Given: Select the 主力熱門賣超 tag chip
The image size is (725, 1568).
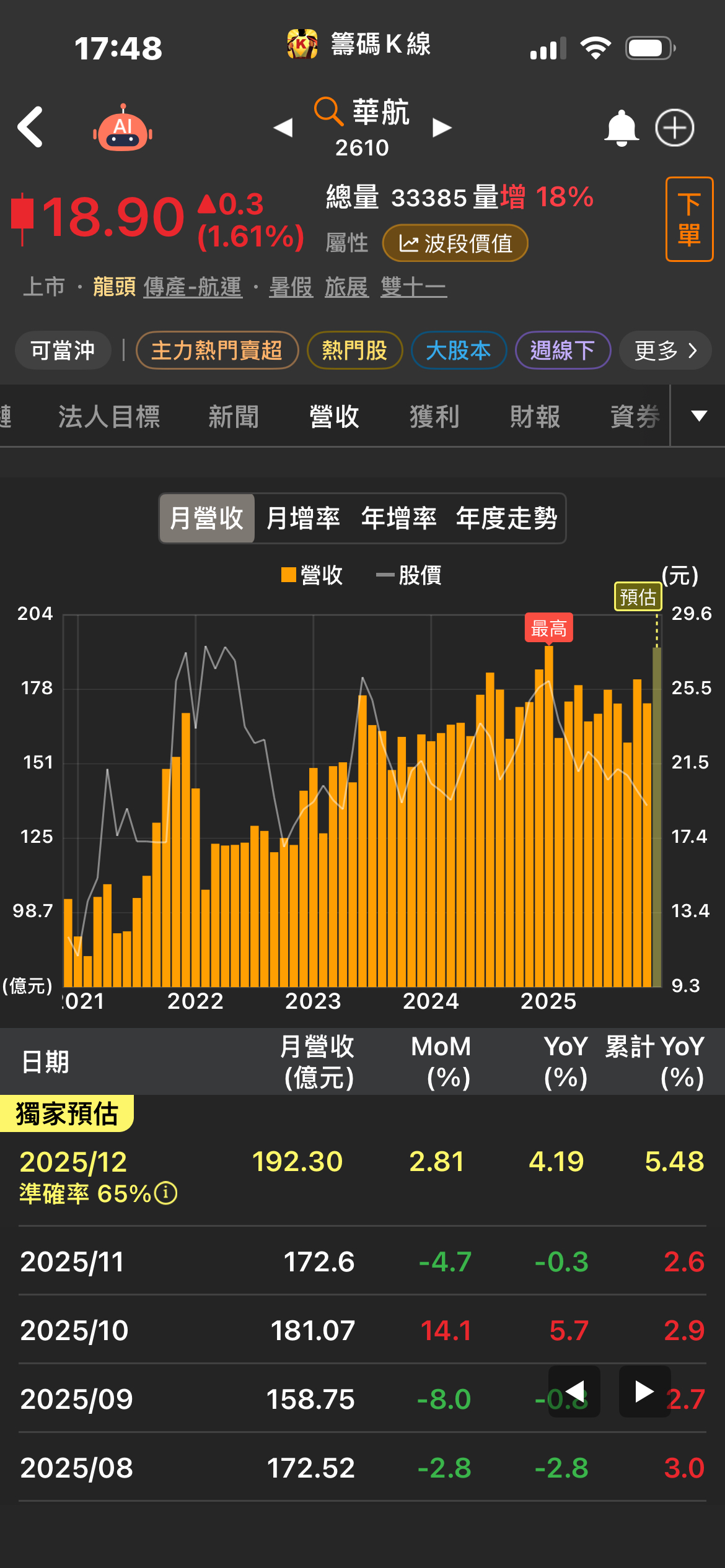Looking at the screenshot, I should click(217, 351).
